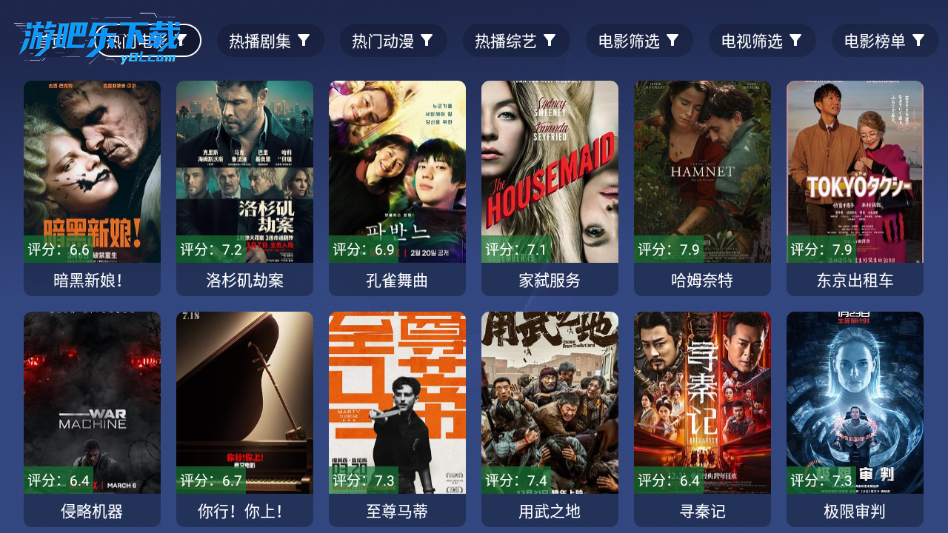Go to the 电影榜单 tab
Image resolution: width=948 pixels, height=533 pixels.
tap(884, 41)
